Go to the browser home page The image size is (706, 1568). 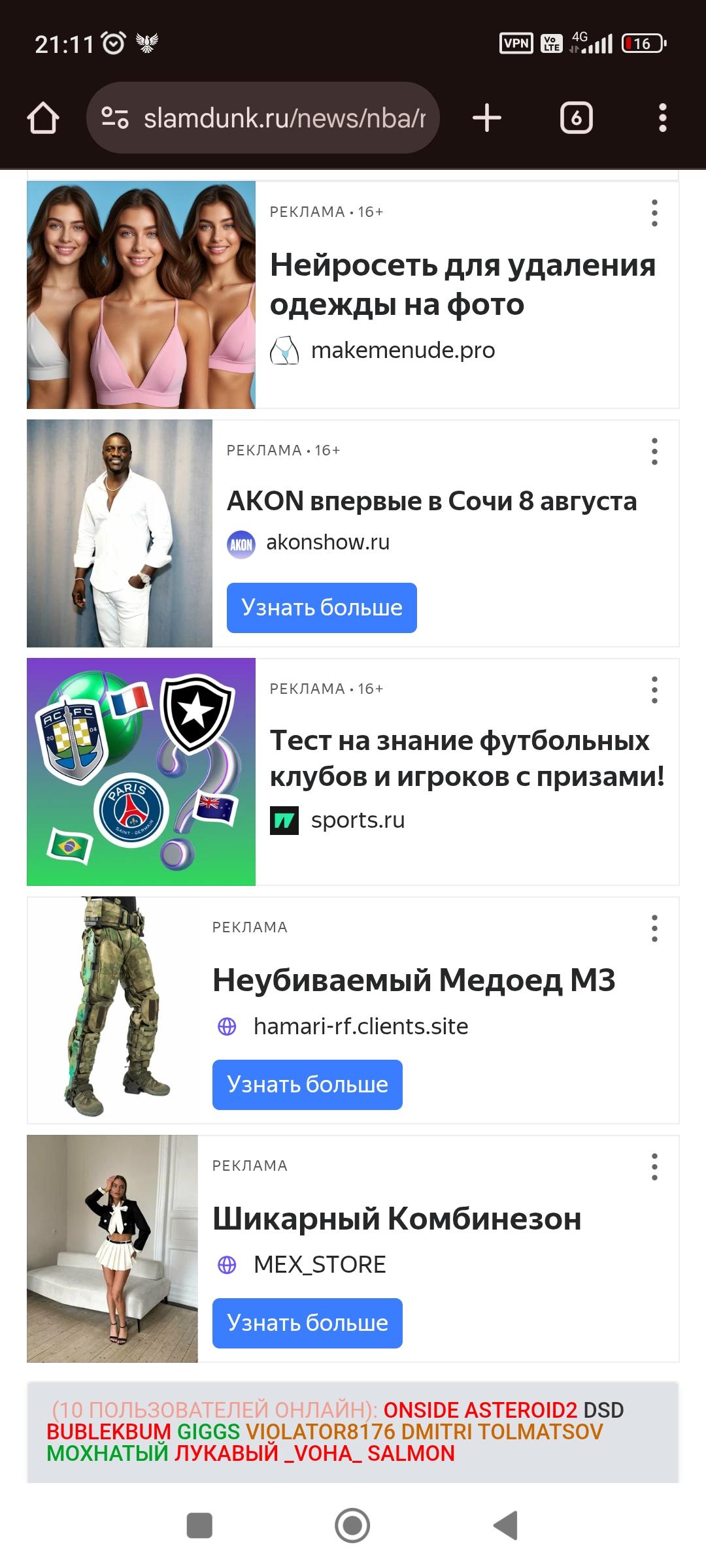(x=43, y=118)
